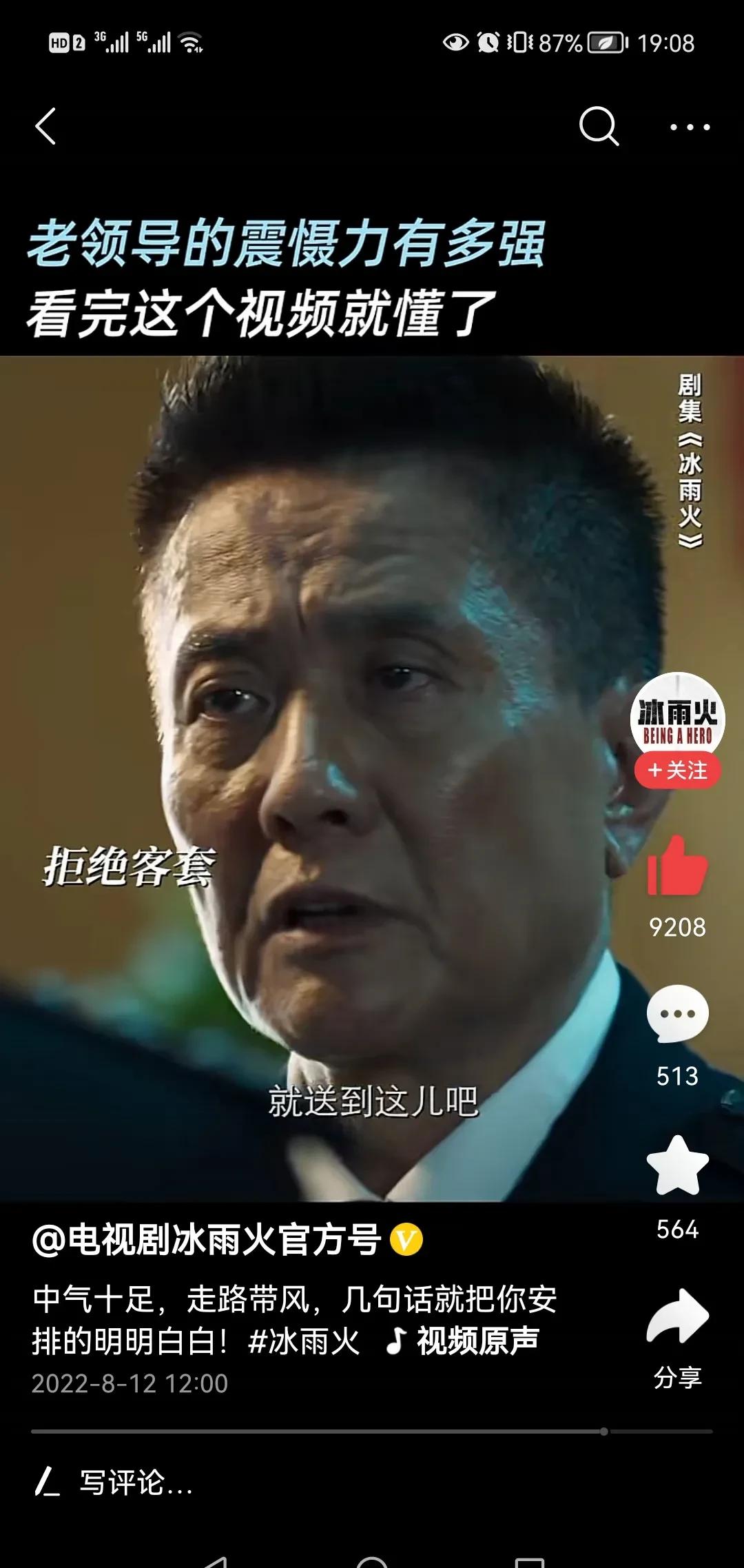Open the 视频原声 sound page
Viewport: 744px width, 1568px height.
(x=463, y=1341)
